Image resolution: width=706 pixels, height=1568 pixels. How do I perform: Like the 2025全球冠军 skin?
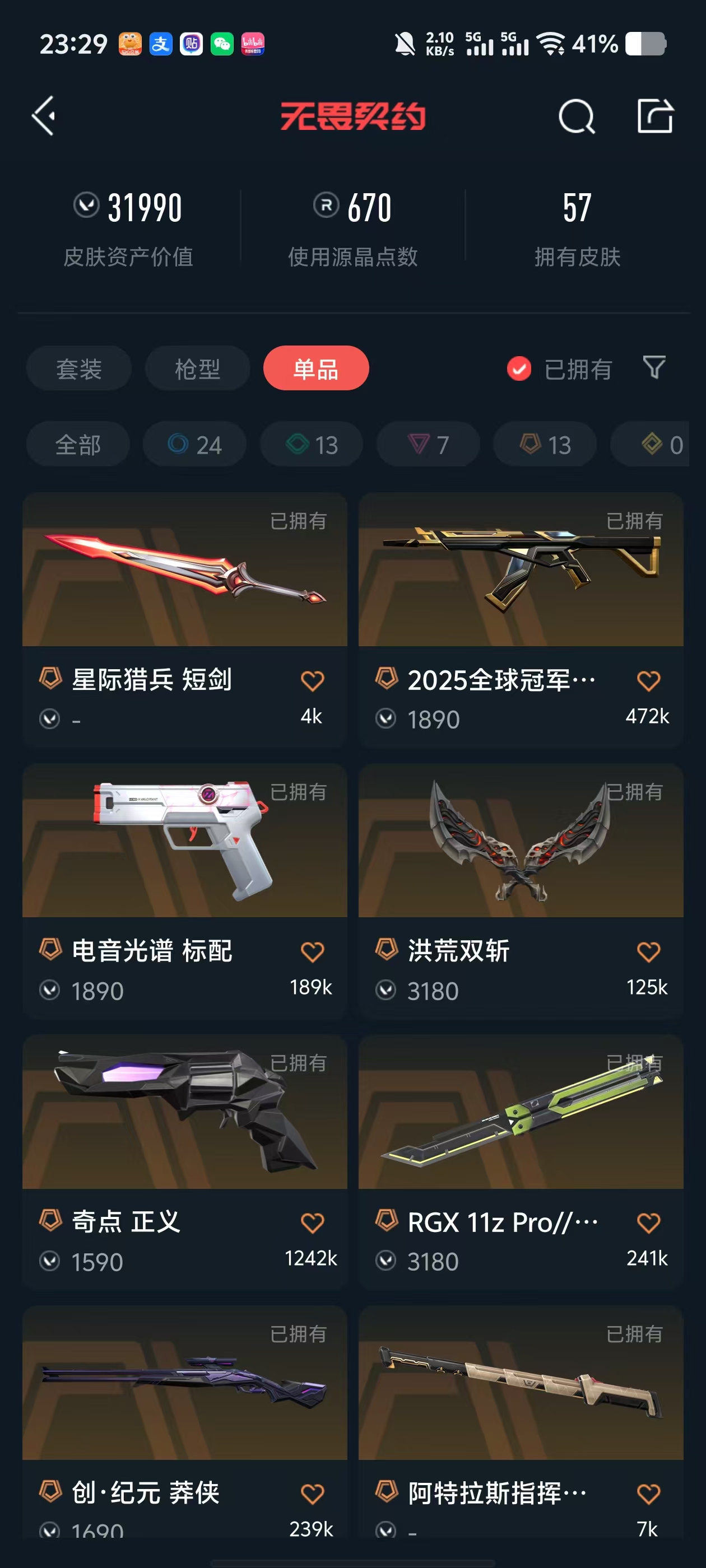click(x=648, y=680)
